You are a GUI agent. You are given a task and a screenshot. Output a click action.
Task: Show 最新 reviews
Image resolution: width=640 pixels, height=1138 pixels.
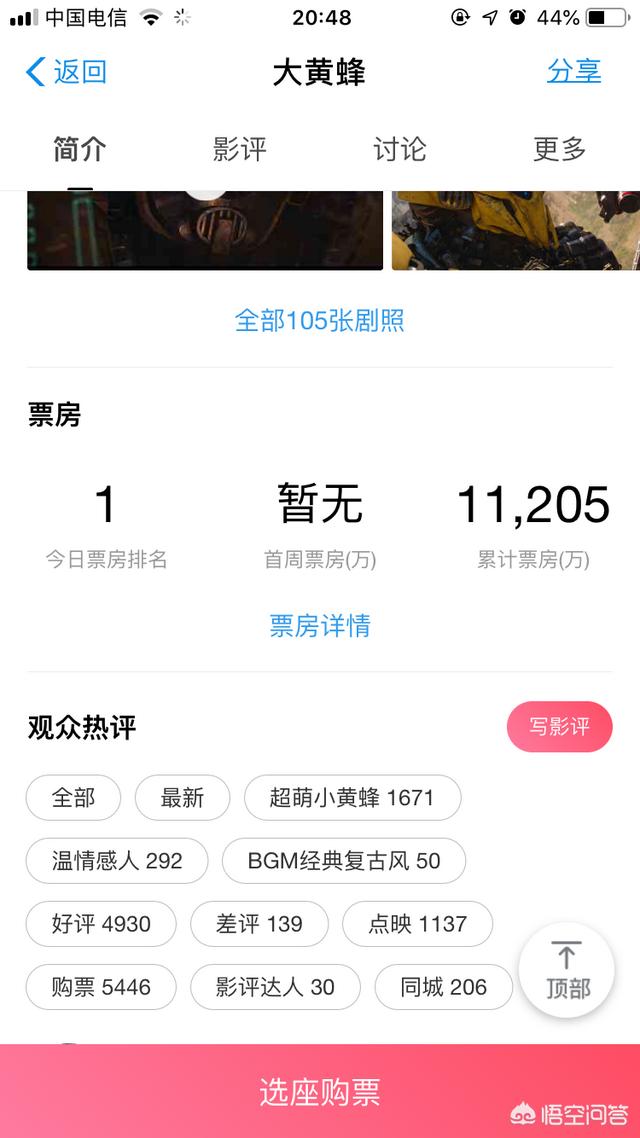point(182,798)
